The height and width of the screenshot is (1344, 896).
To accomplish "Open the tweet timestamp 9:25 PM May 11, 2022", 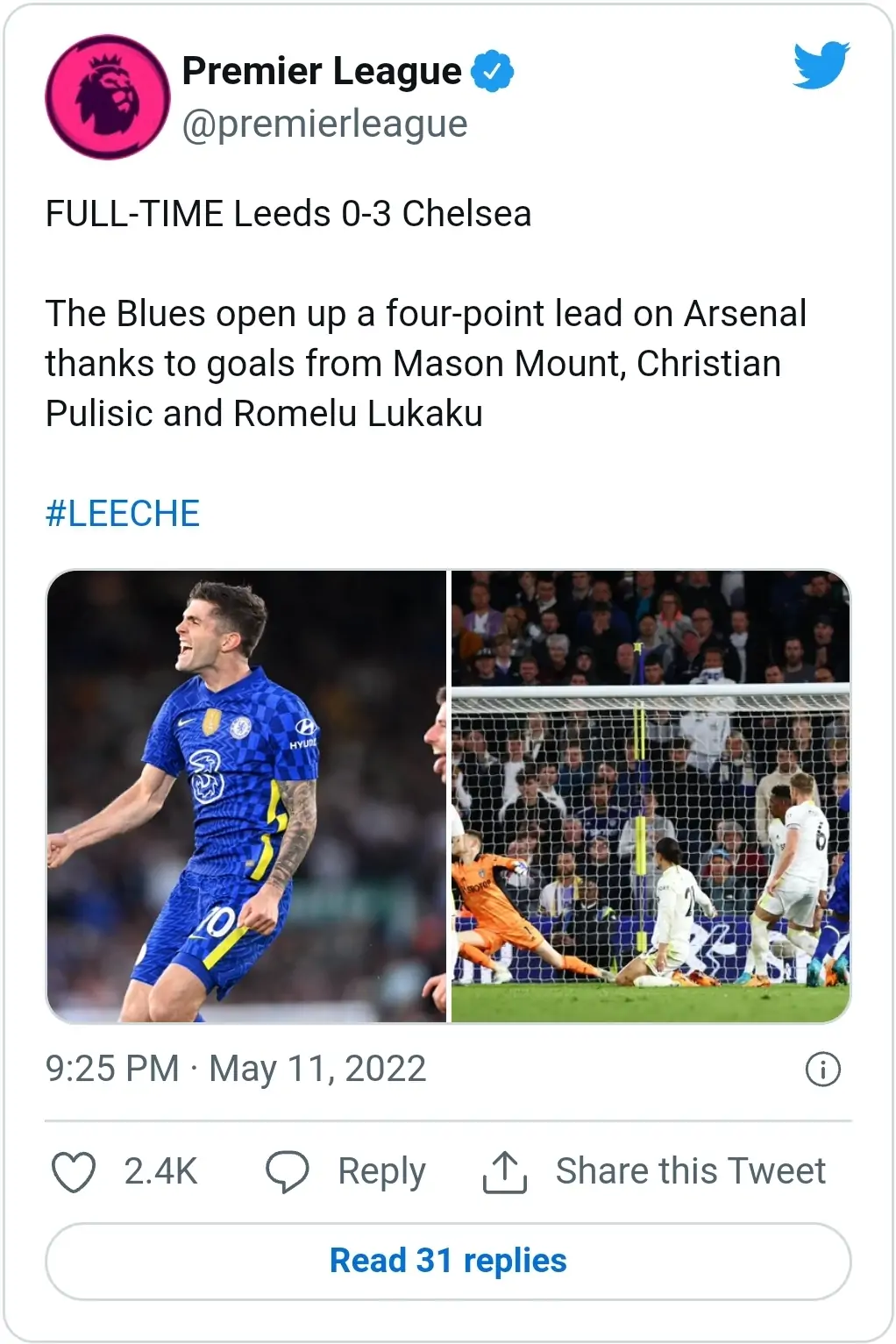I will pyautogui.click(x=236, y=1069).
